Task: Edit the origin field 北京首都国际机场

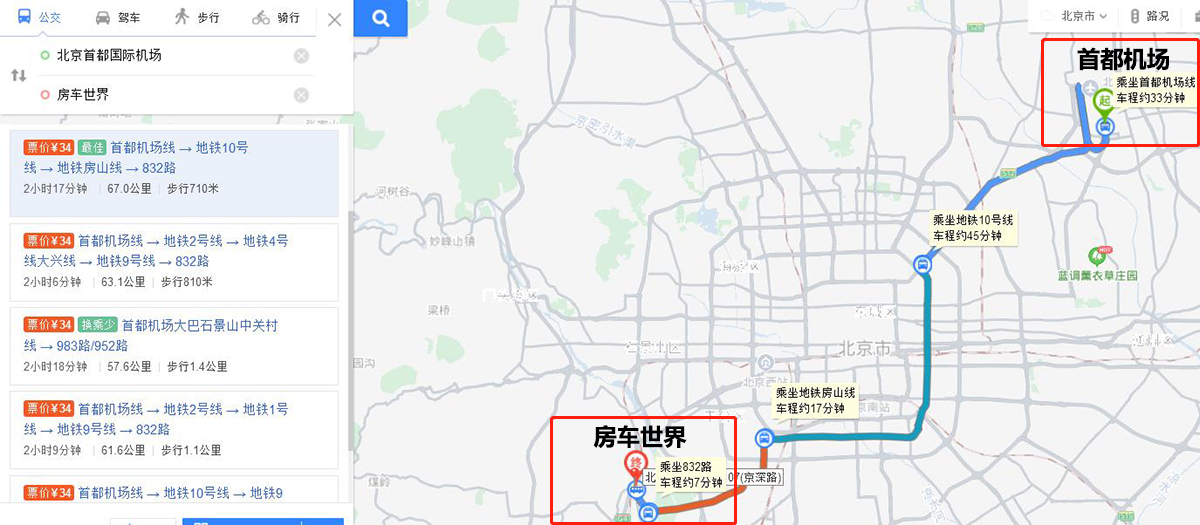Action: click(160, 55)
